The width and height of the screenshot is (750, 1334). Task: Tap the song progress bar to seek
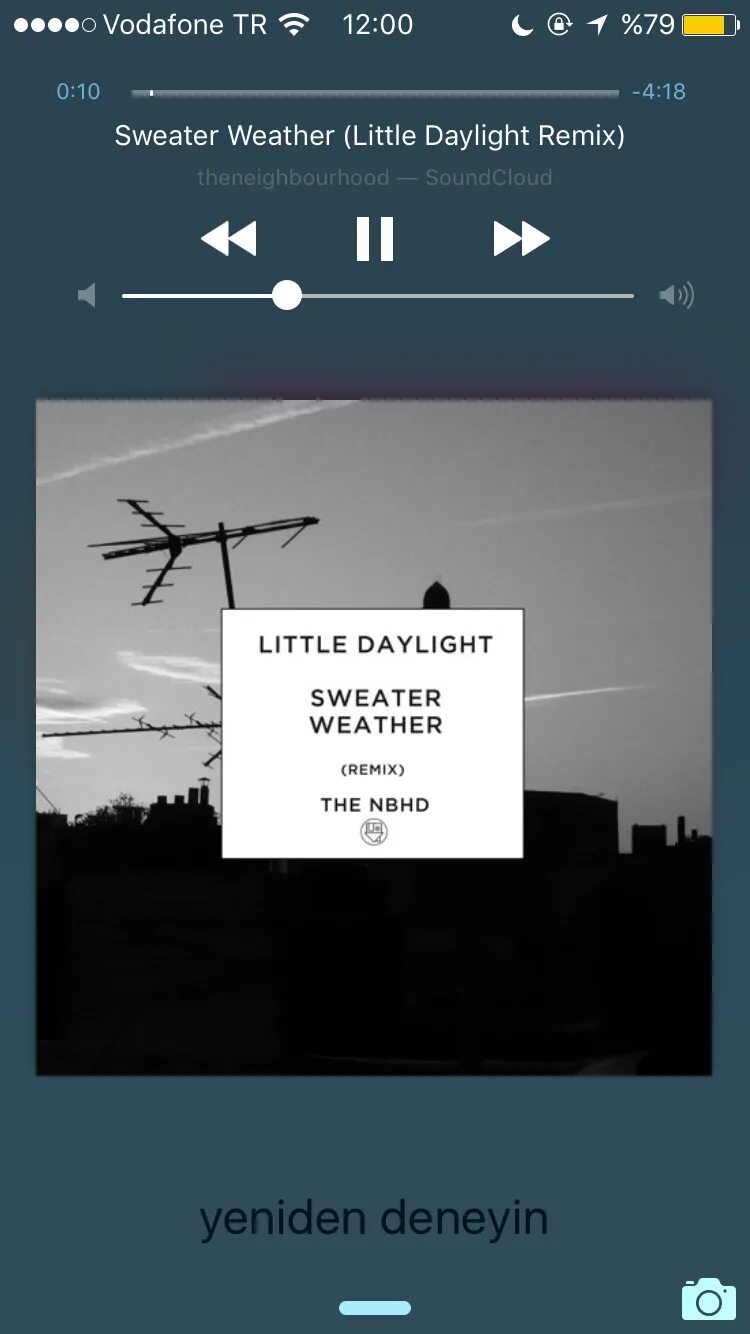(x=375, y=93)
